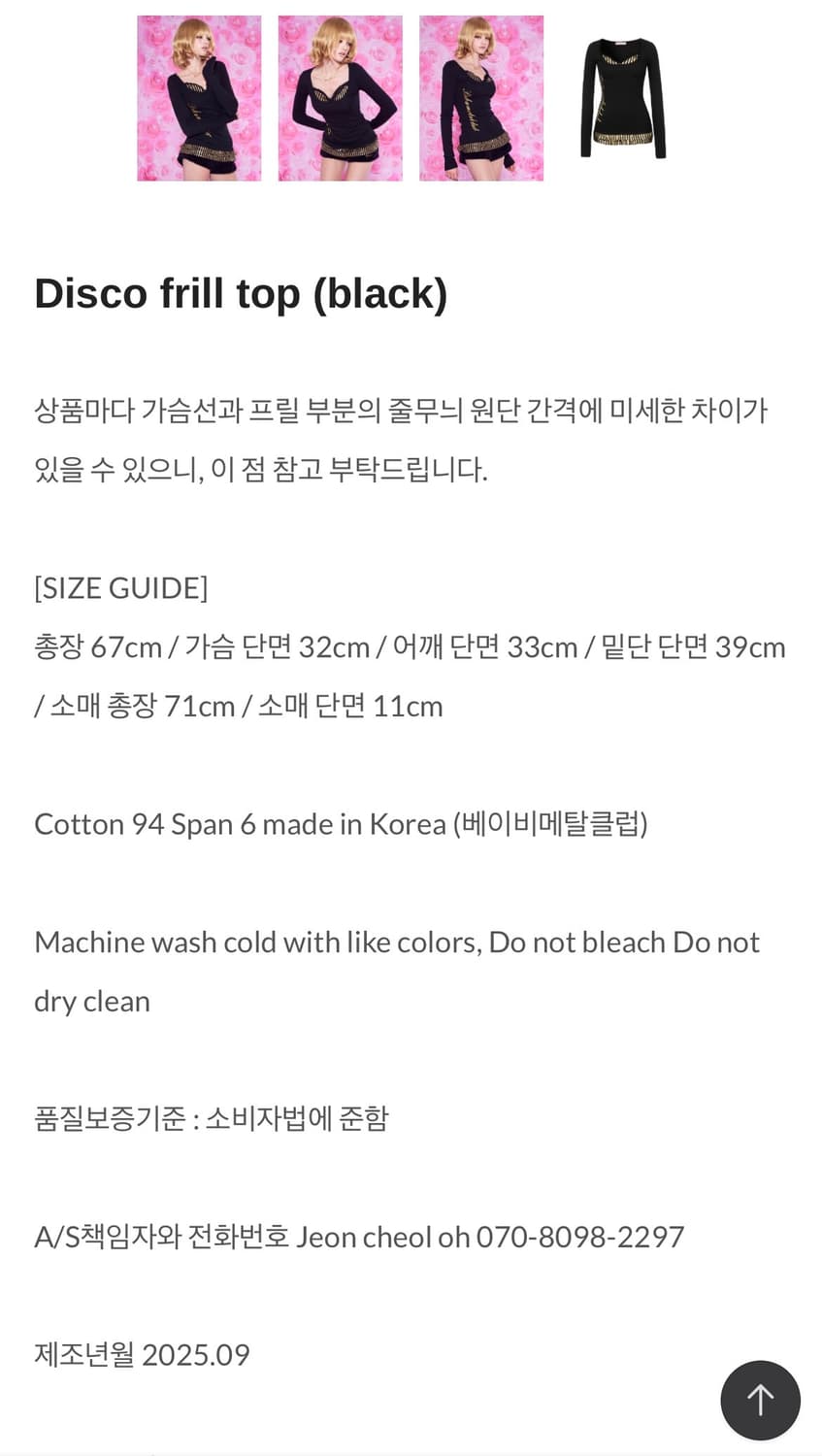View the third full-length model photo
This screenshot has width=822, height=1456.
[481, 97]
